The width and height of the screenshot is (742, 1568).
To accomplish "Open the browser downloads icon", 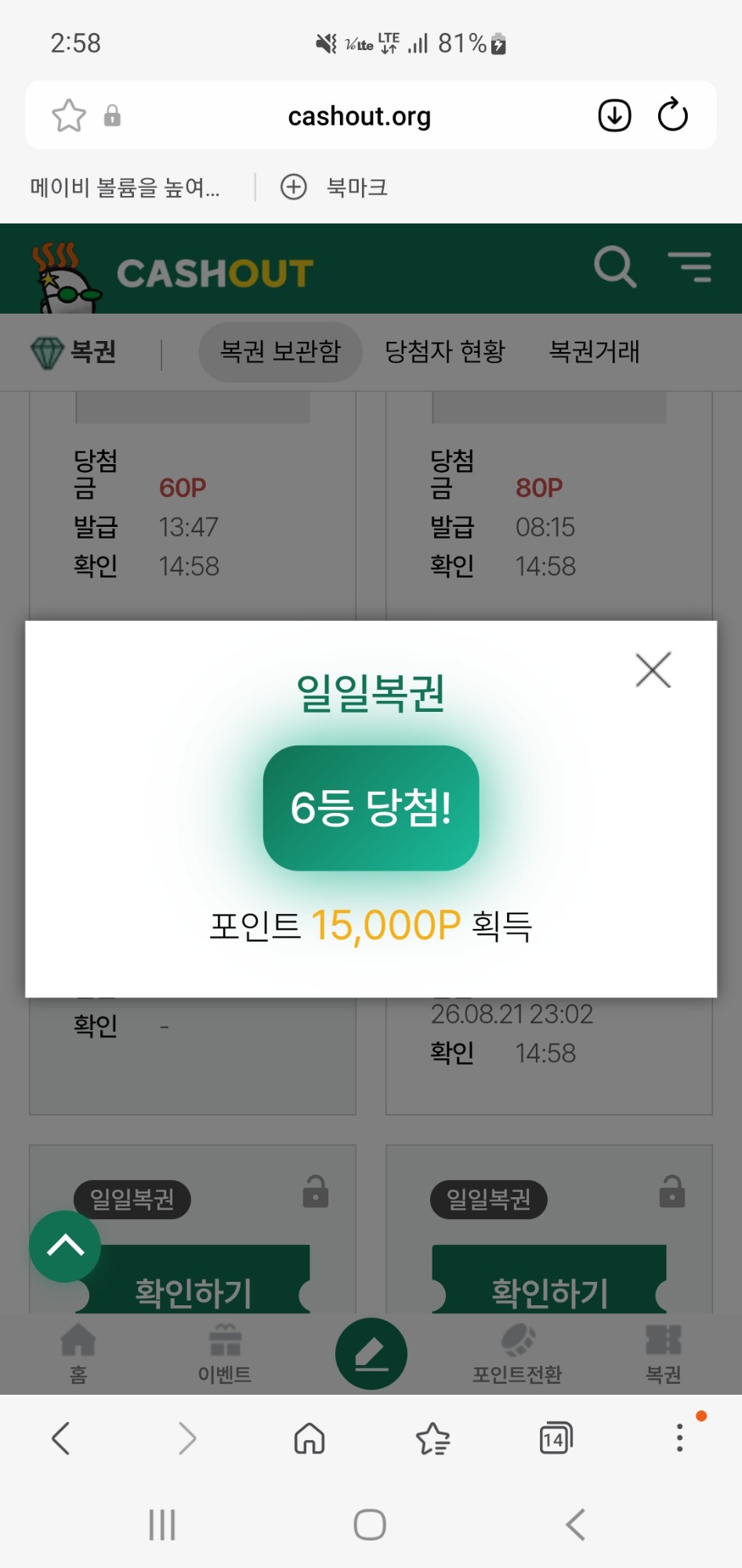I will pyautogui.click(x=615, y=115).
